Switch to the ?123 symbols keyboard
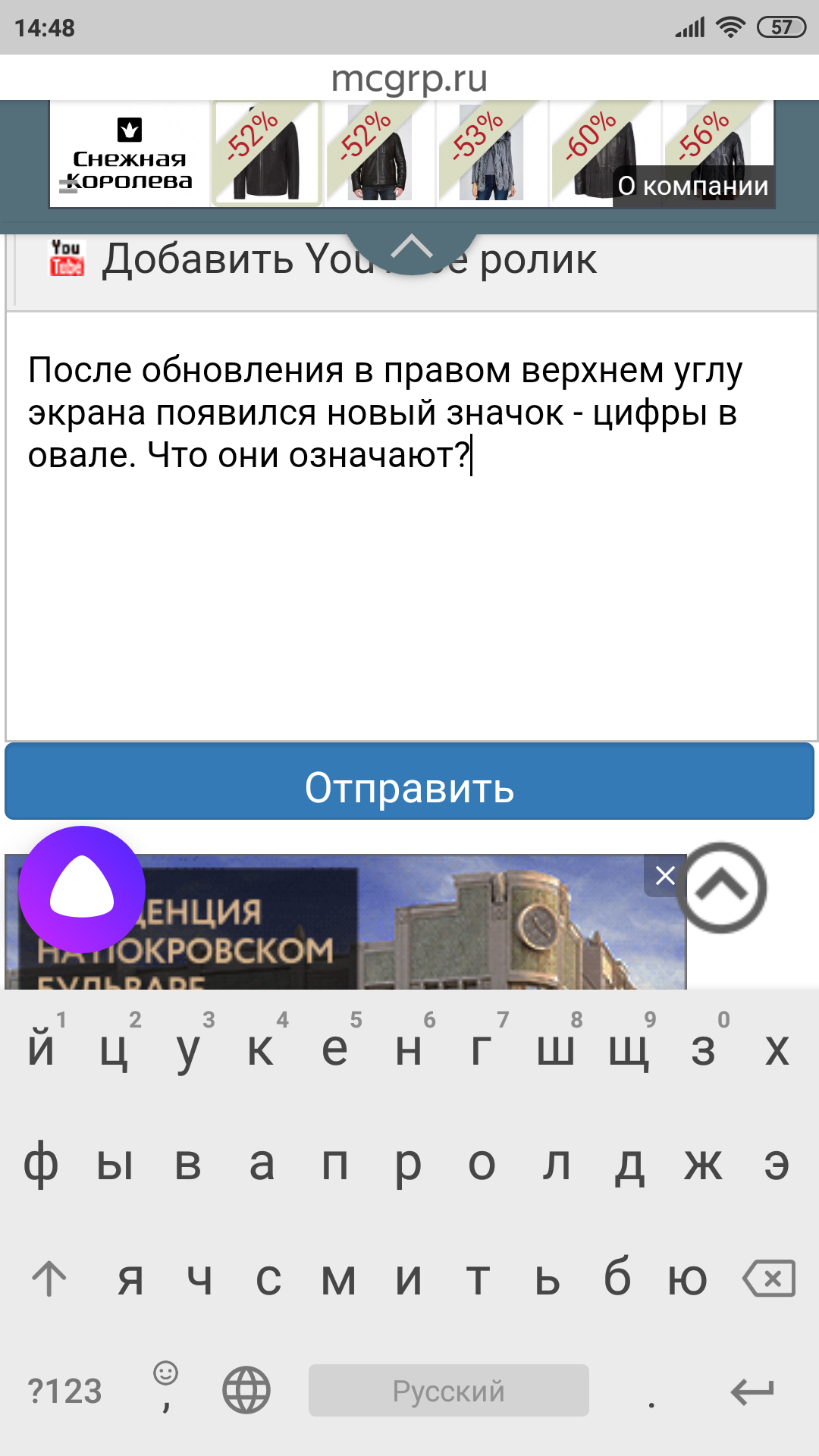Viewport: 819px width, 1456px height. pyautogui.click(x=64, y=1392)
